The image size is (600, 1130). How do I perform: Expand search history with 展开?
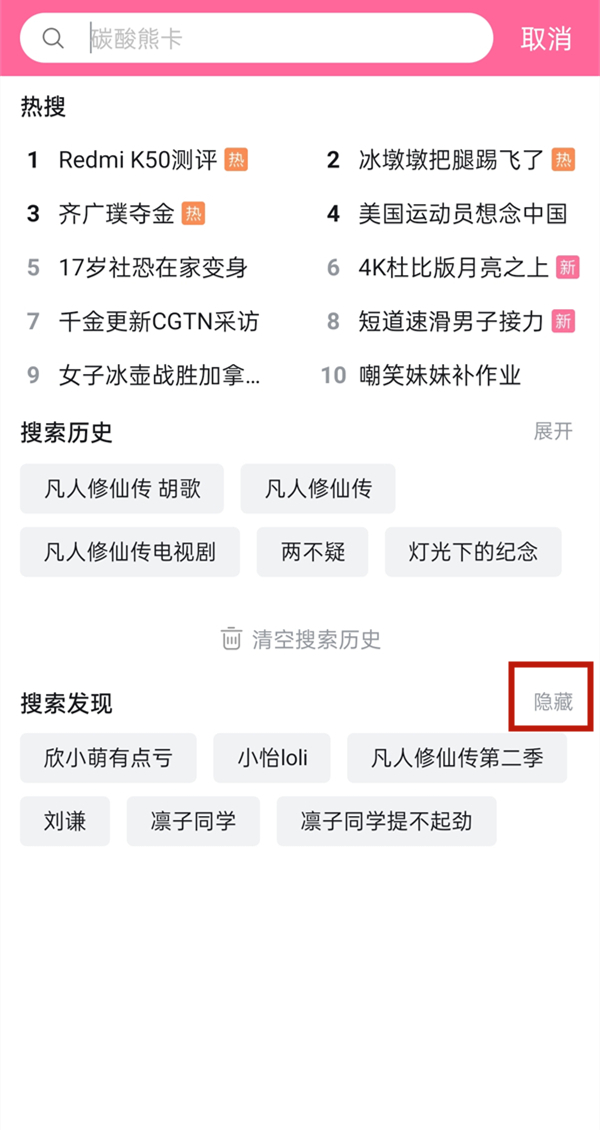pyautogui.click(x=553, y=432)
